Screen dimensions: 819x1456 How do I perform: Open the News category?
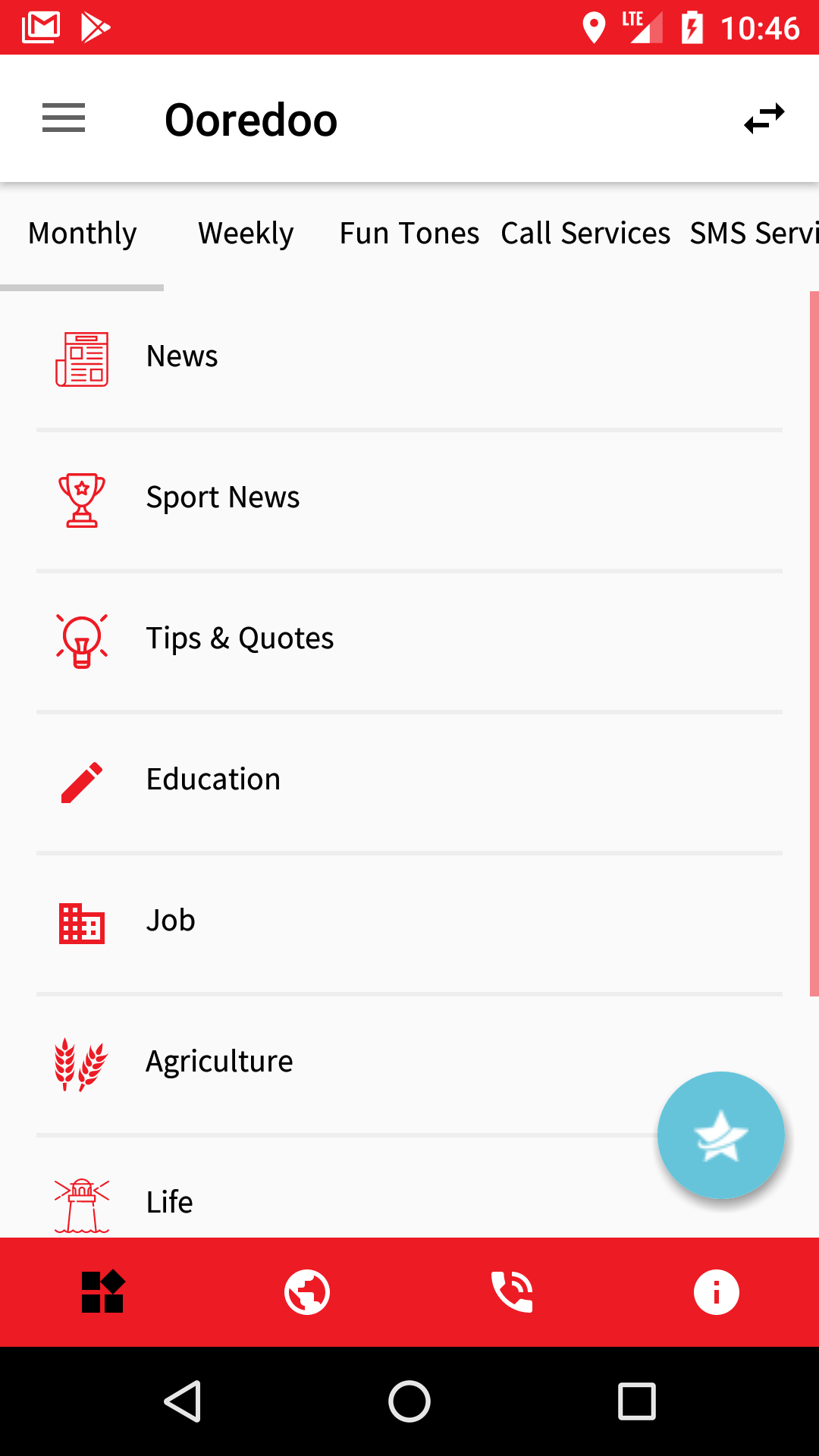[409, 358]
